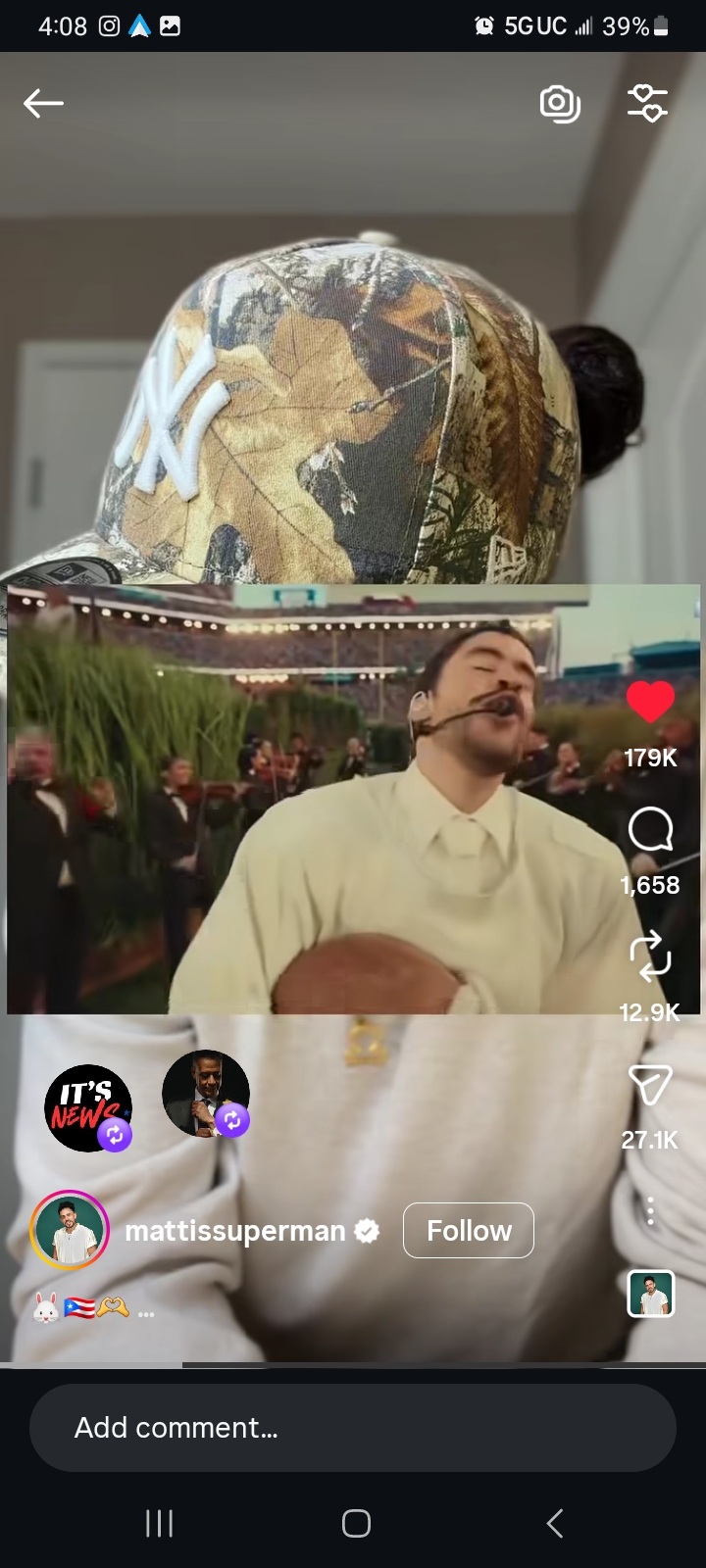
Task: Repost this reel with the arrows icon
Action: (x=650, y=957)
